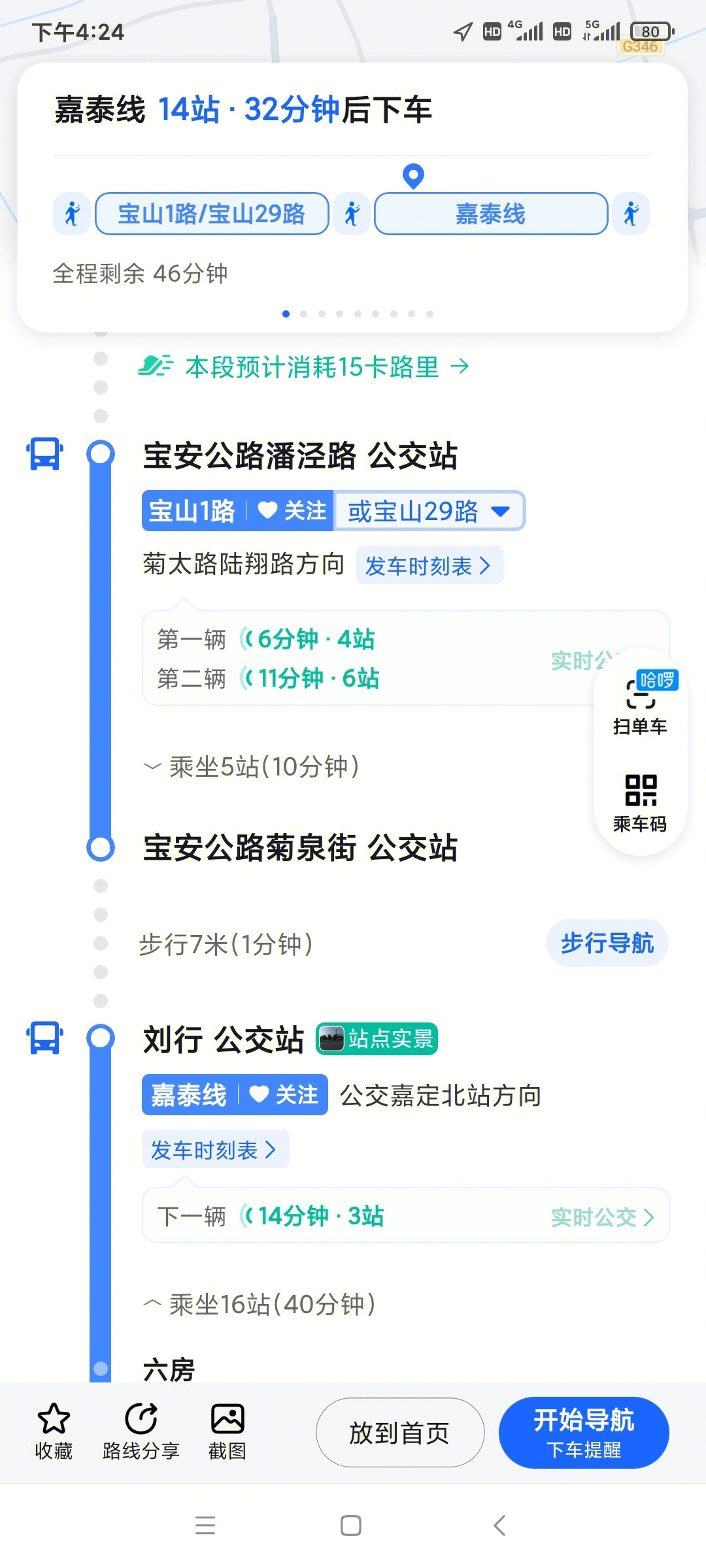Tap 放到首页 button
The height and width of the screenshot is (1568, 706).
point(399,1432)
